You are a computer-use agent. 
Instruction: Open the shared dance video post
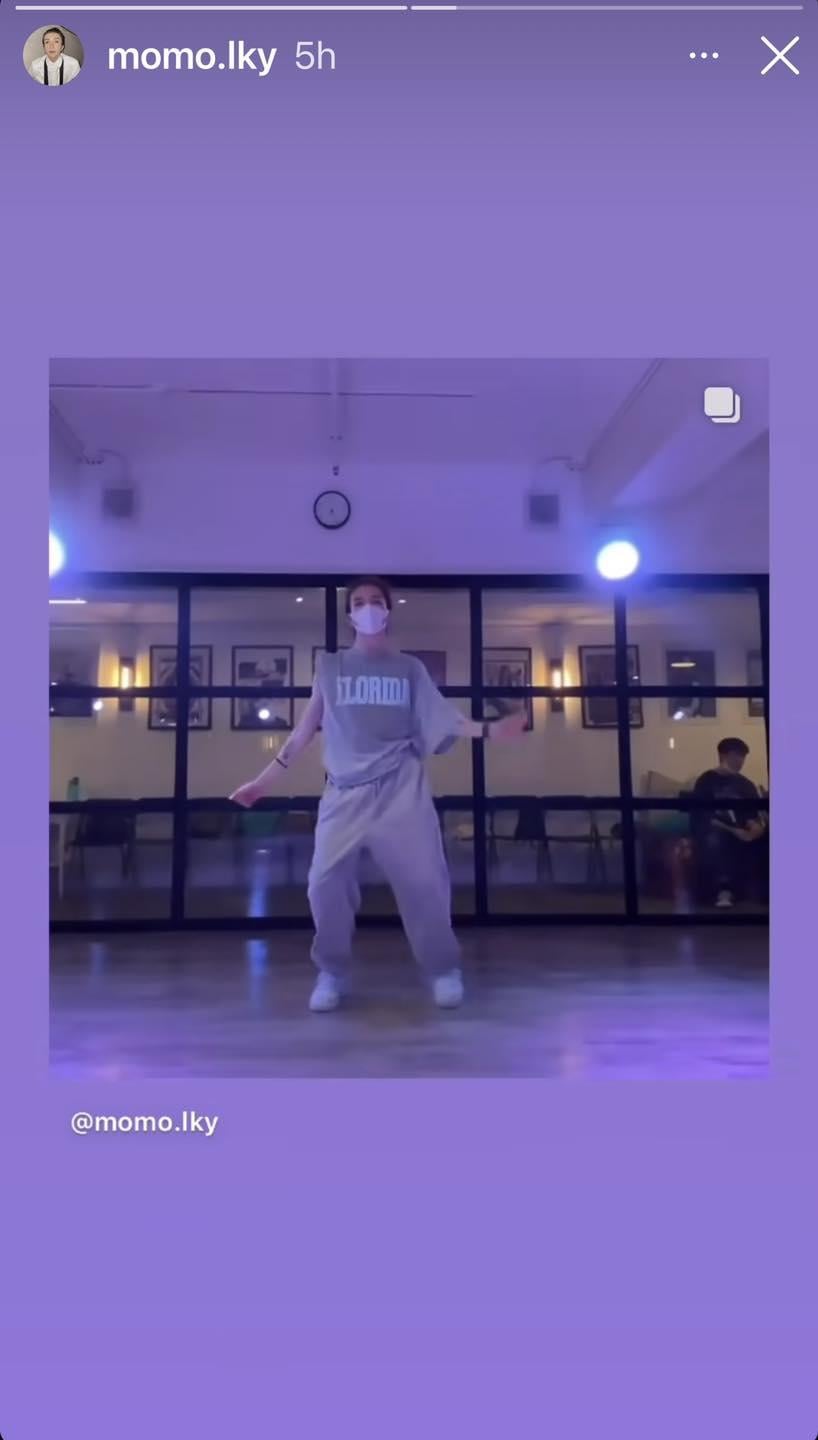click(x=409, y=717)
